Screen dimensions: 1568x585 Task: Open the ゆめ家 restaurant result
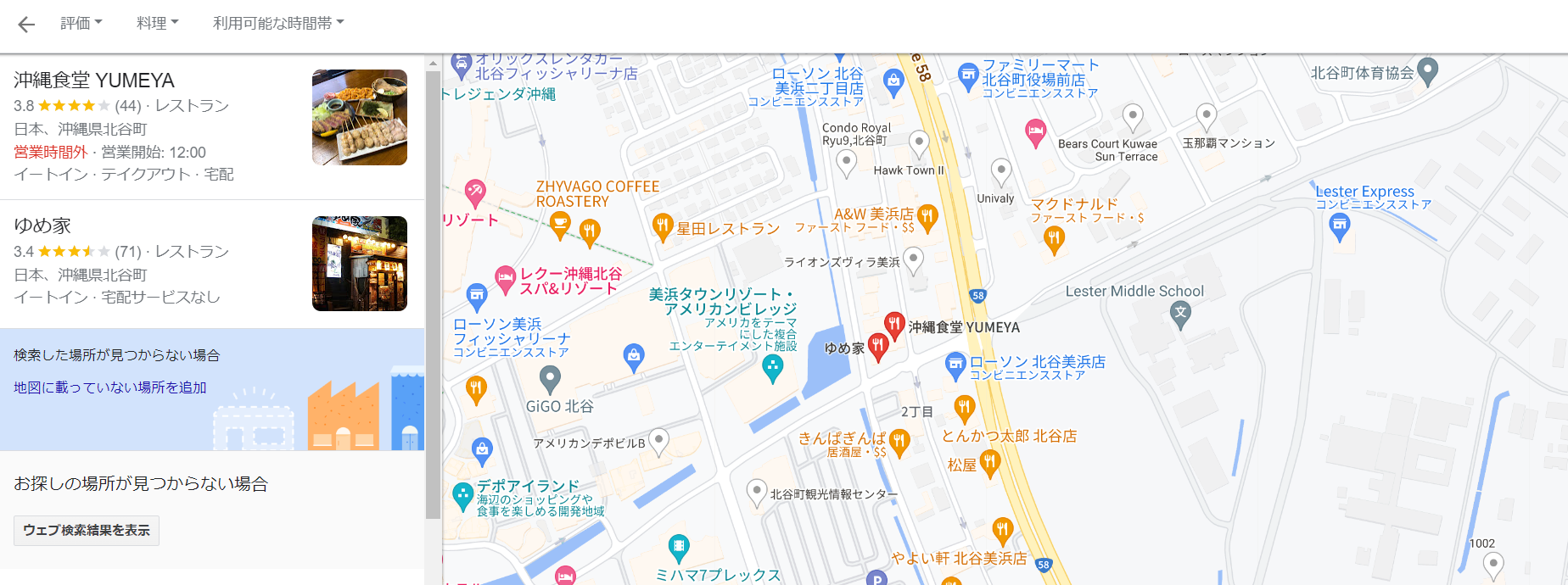coord(42,226)
